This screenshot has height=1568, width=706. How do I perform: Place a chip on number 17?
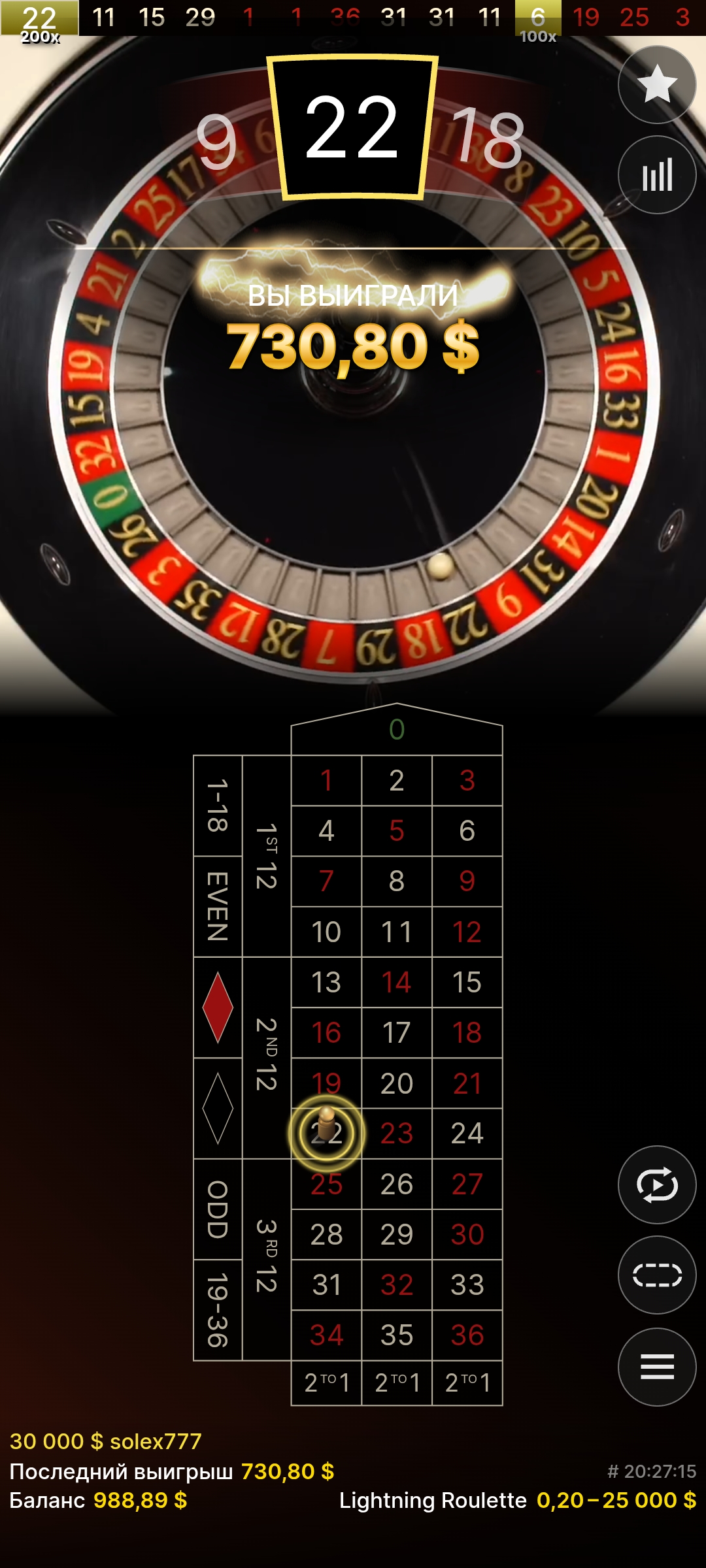point(397,1033)
